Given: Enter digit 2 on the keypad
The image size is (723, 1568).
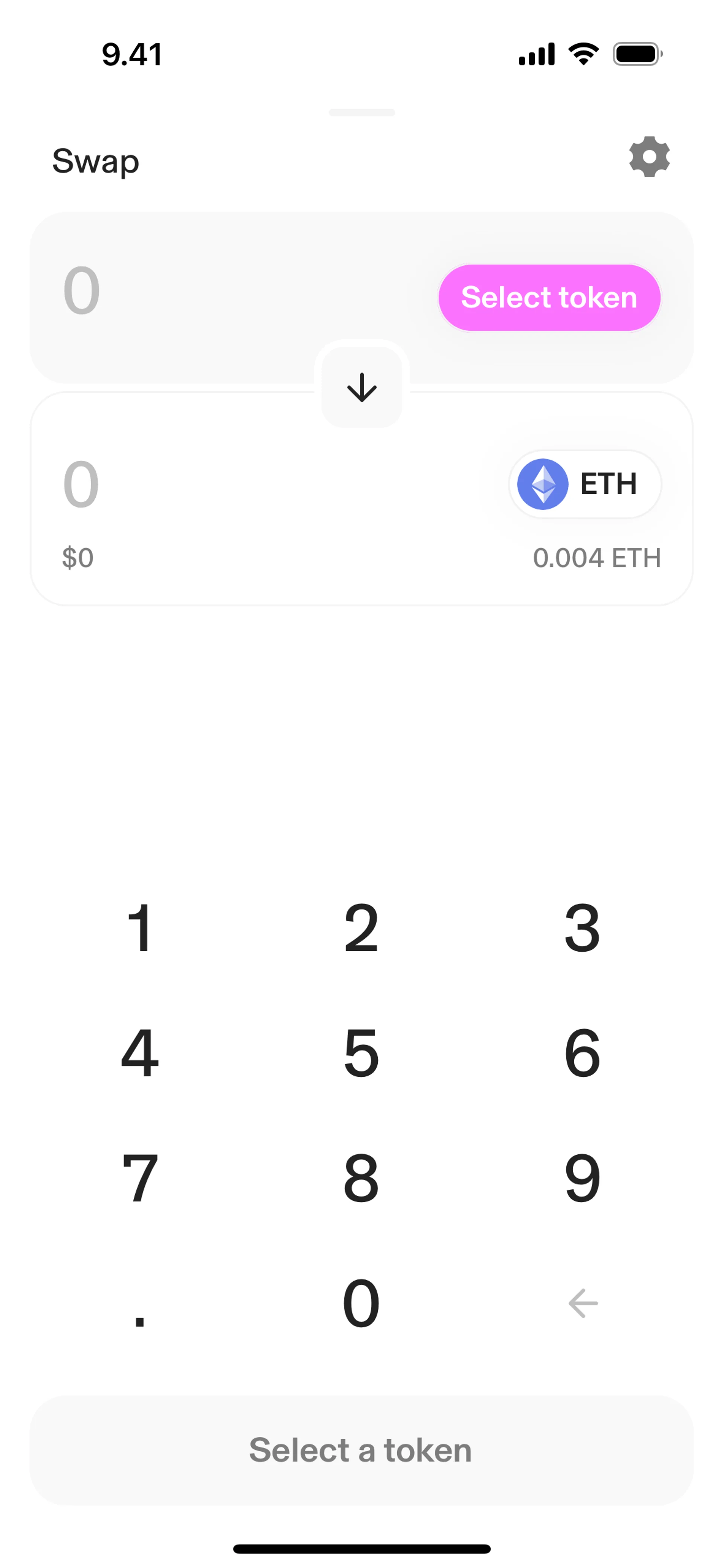Looking at the screenshot, I should click(x=361, y=928).
